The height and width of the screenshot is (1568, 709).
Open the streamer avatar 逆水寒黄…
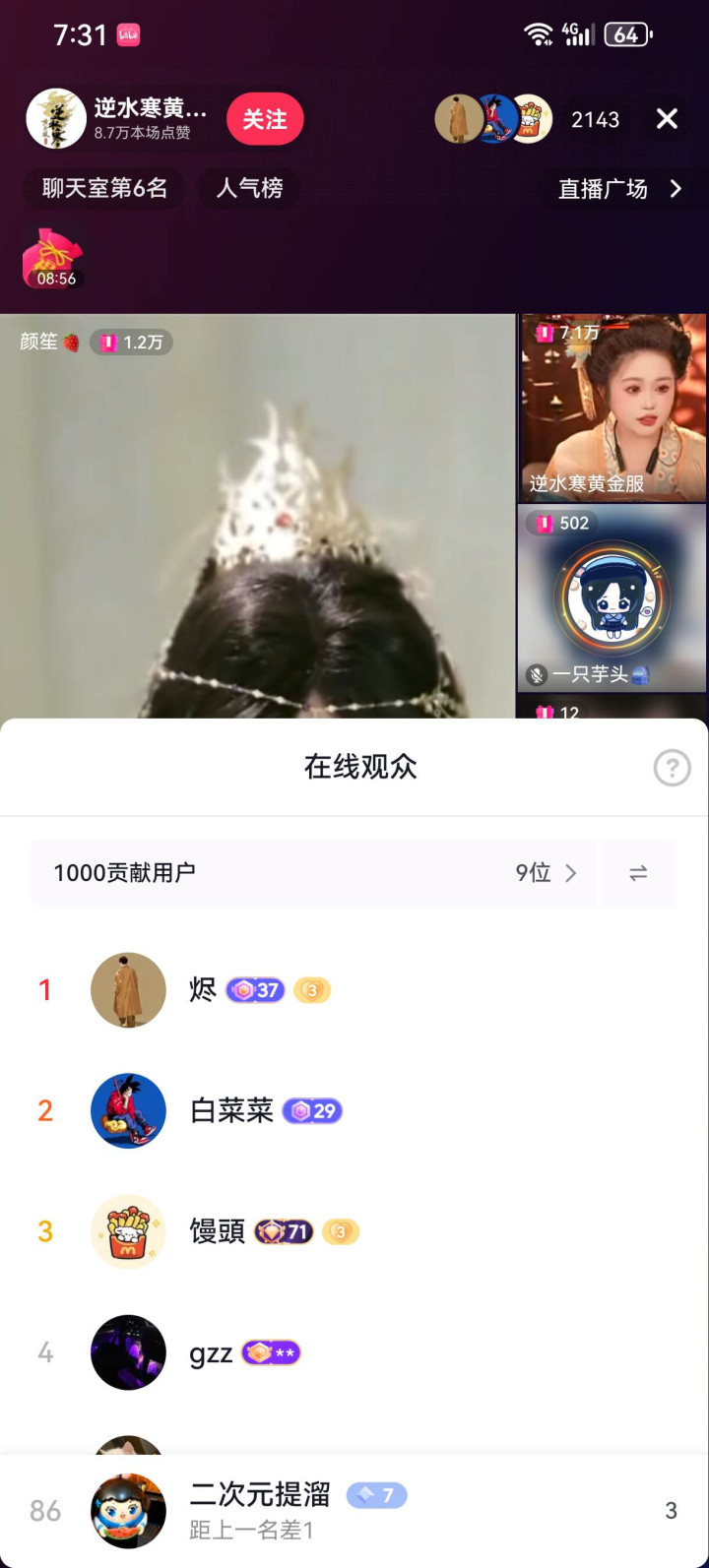click(x=56, y=119)
